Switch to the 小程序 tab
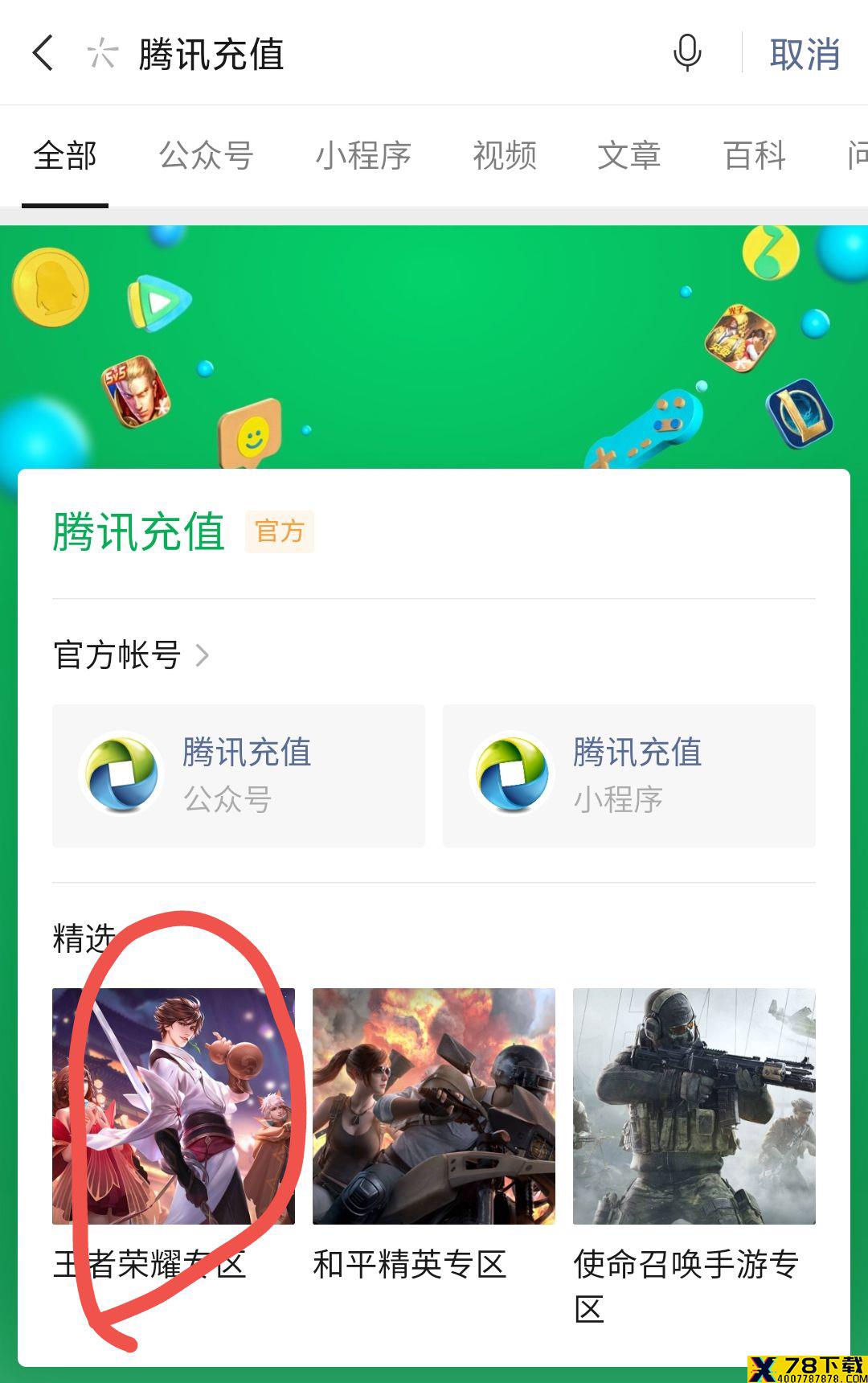 click(363, 156)
